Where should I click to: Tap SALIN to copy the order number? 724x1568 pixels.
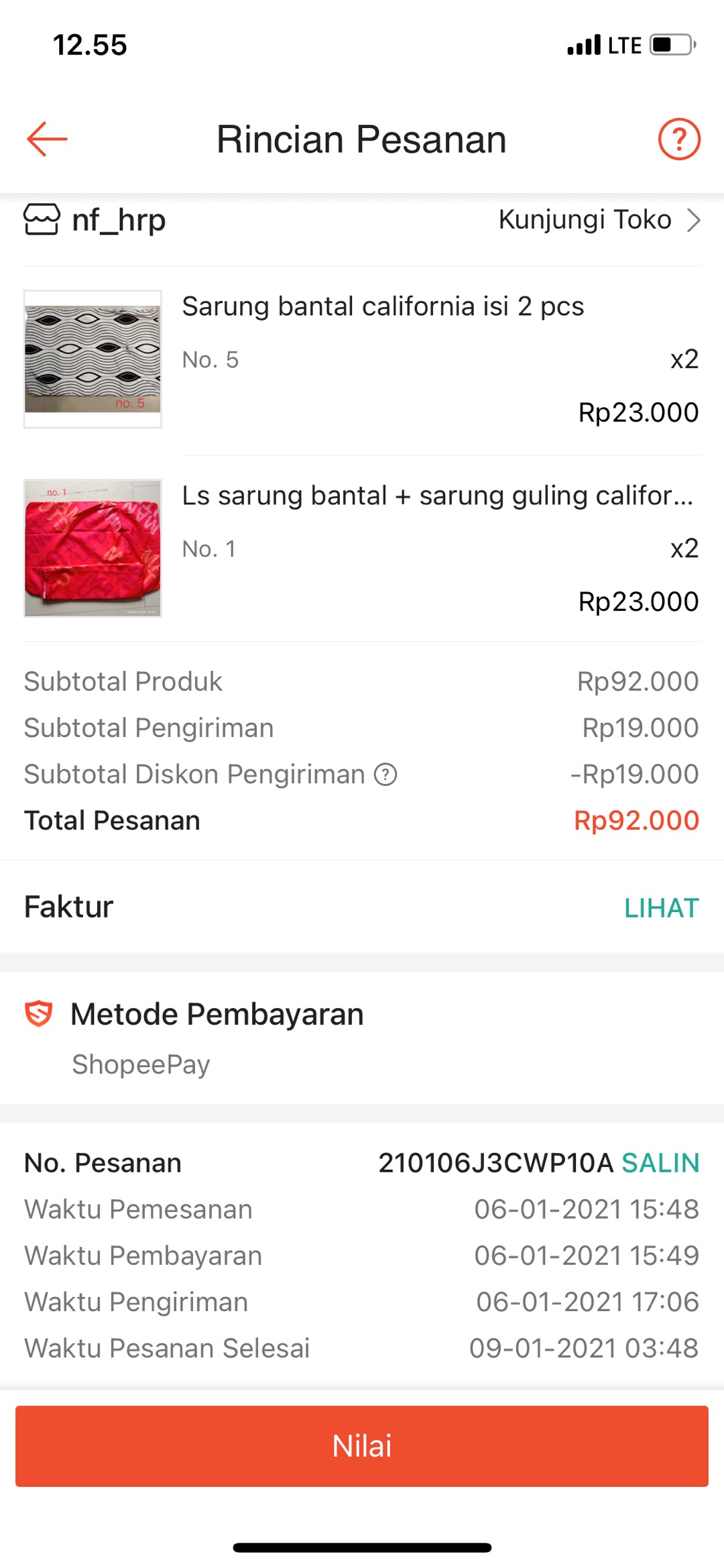click(661, 1163)
